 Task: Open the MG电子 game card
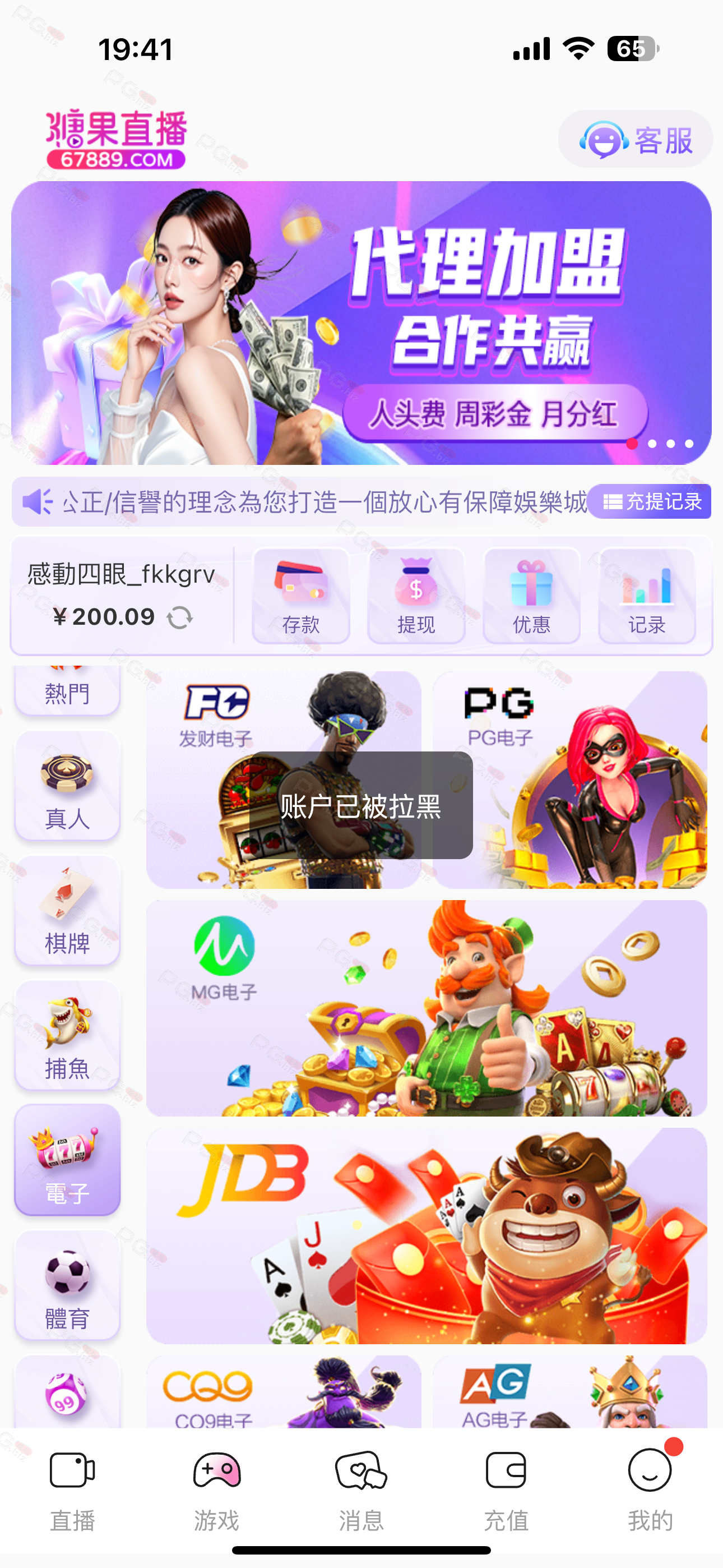click(x=427, y=1008)
